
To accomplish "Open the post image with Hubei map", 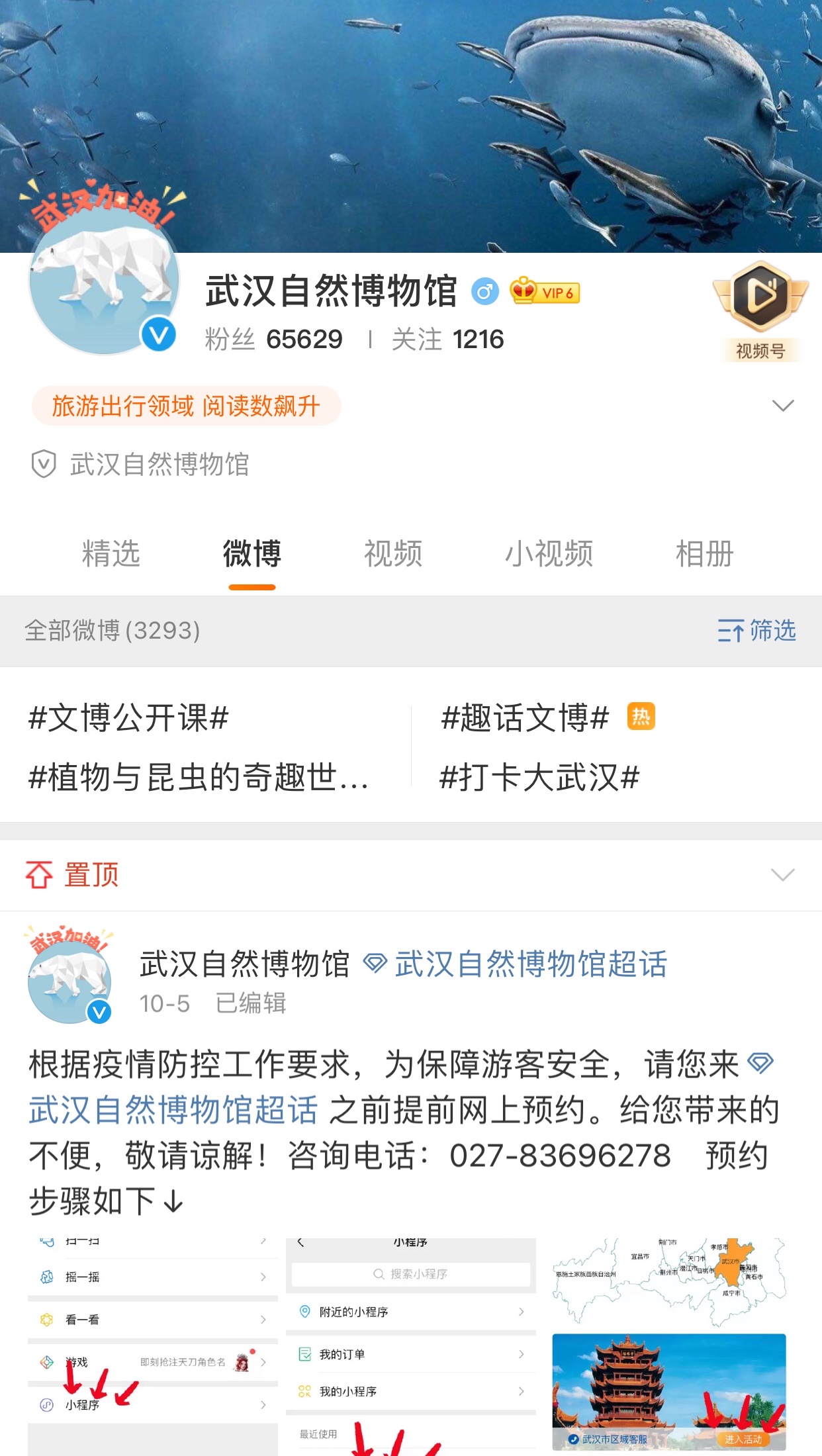I will (669, 1346).
